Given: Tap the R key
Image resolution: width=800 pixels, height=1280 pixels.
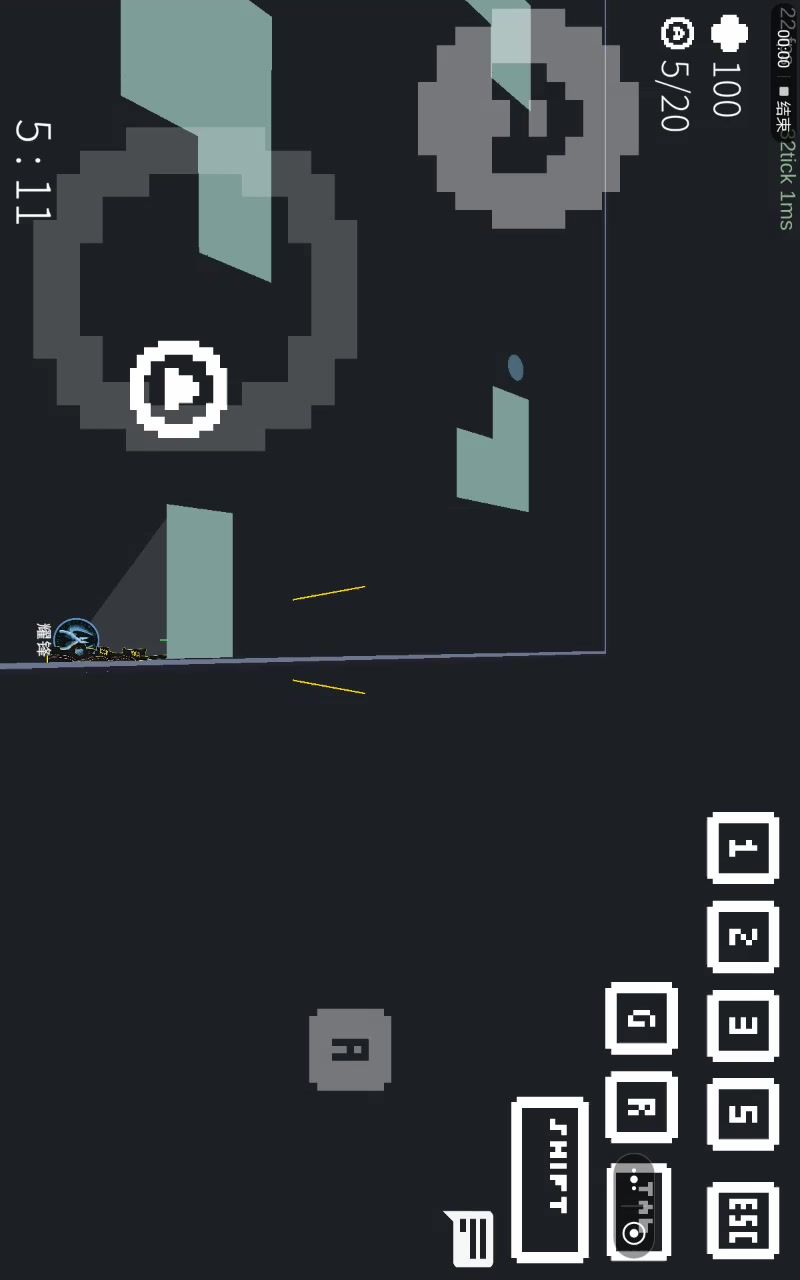Looking at the screenshot, I should 641,1107.
